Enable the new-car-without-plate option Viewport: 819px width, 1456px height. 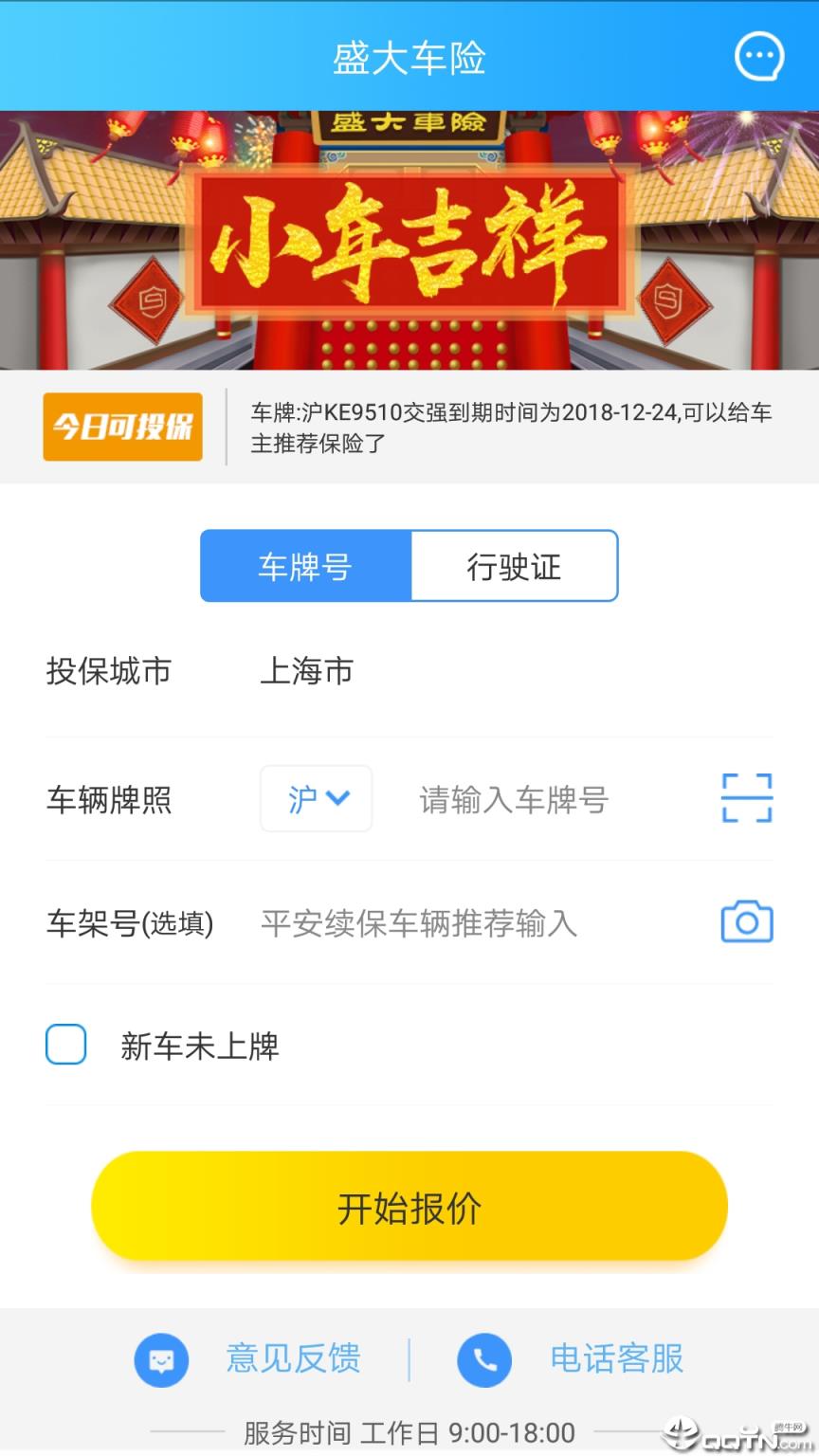[x=65, y=1044]
